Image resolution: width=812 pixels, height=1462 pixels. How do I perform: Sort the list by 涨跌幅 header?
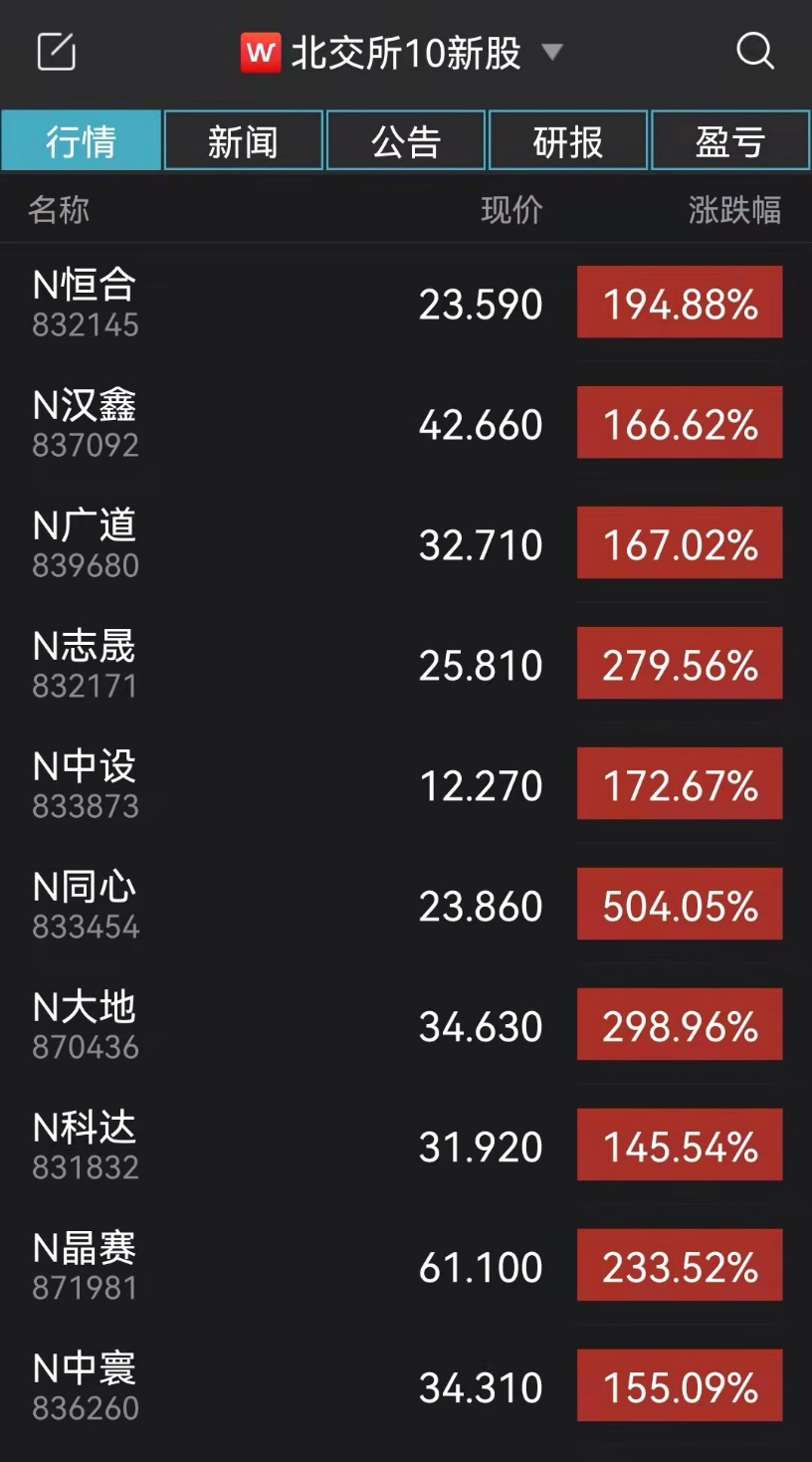click(x=734, y=210)
